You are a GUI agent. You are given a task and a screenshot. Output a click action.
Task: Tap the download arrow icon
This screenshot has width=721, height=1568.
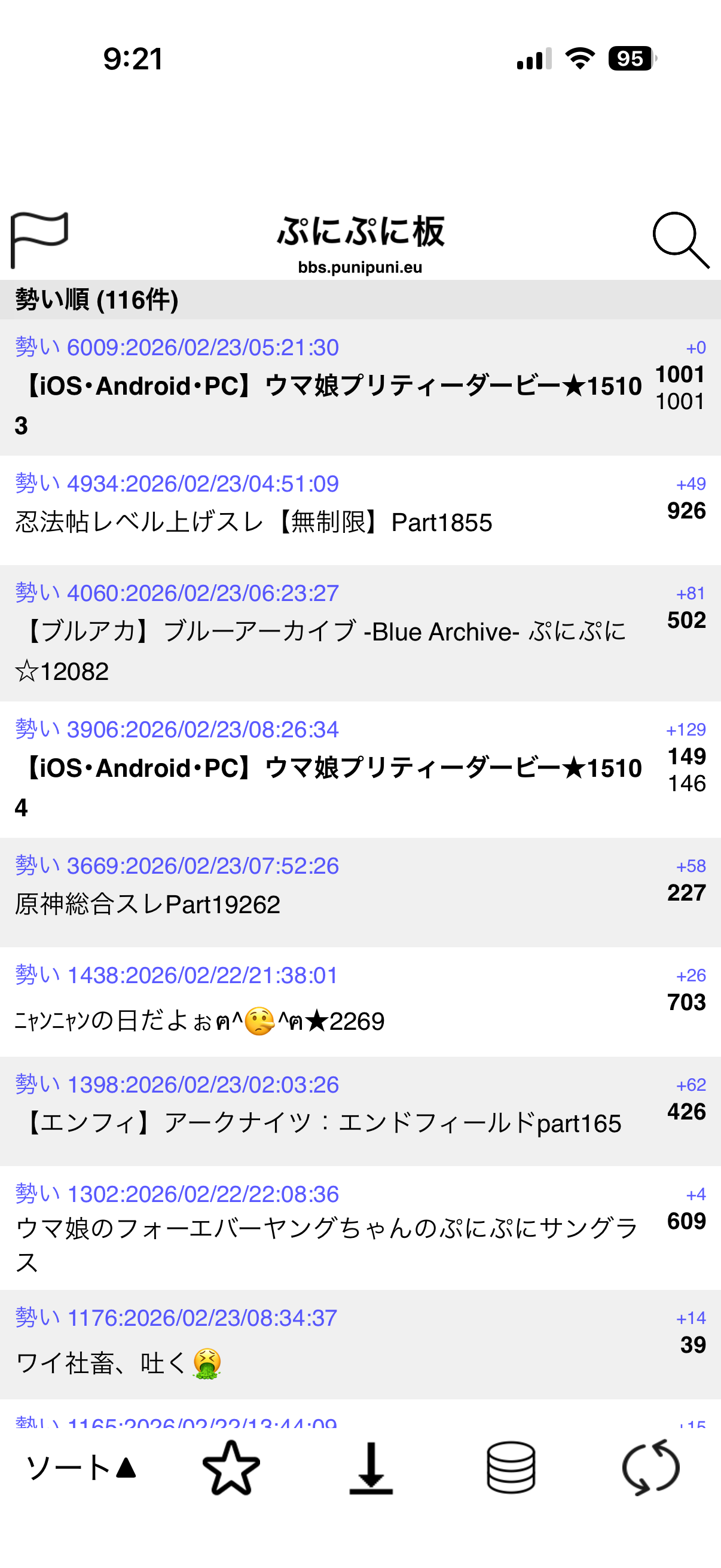[371, 1468]
